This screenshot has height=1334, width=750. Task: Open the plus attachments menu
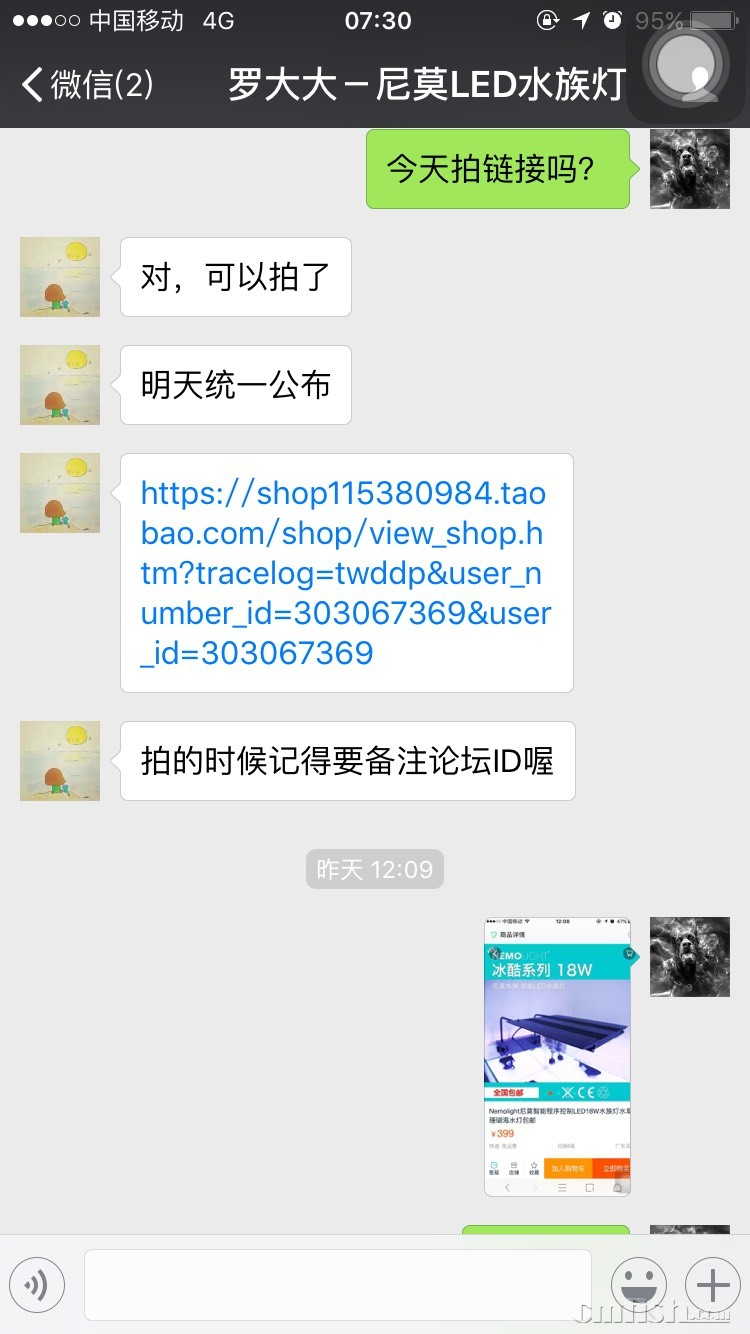point(712,1285)
